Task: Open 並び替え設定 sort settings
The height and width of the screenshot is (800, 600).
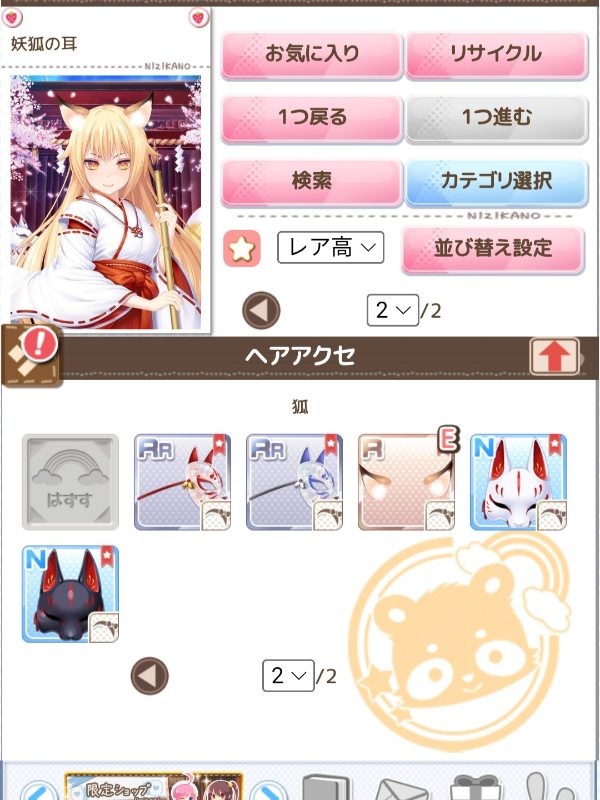Action: click(493, 248)
